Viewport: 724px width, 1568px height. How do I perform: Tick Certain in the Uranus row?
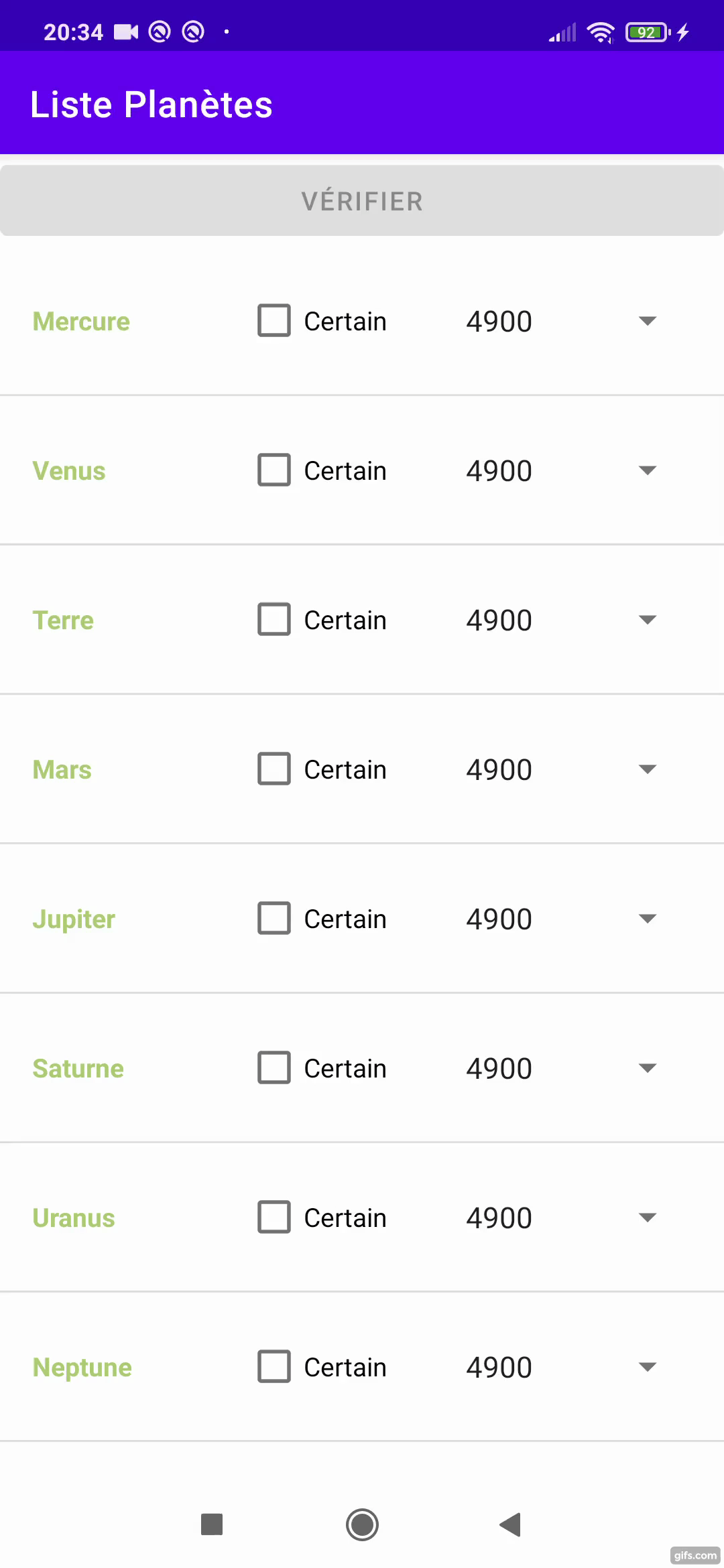coord(274,1218)
